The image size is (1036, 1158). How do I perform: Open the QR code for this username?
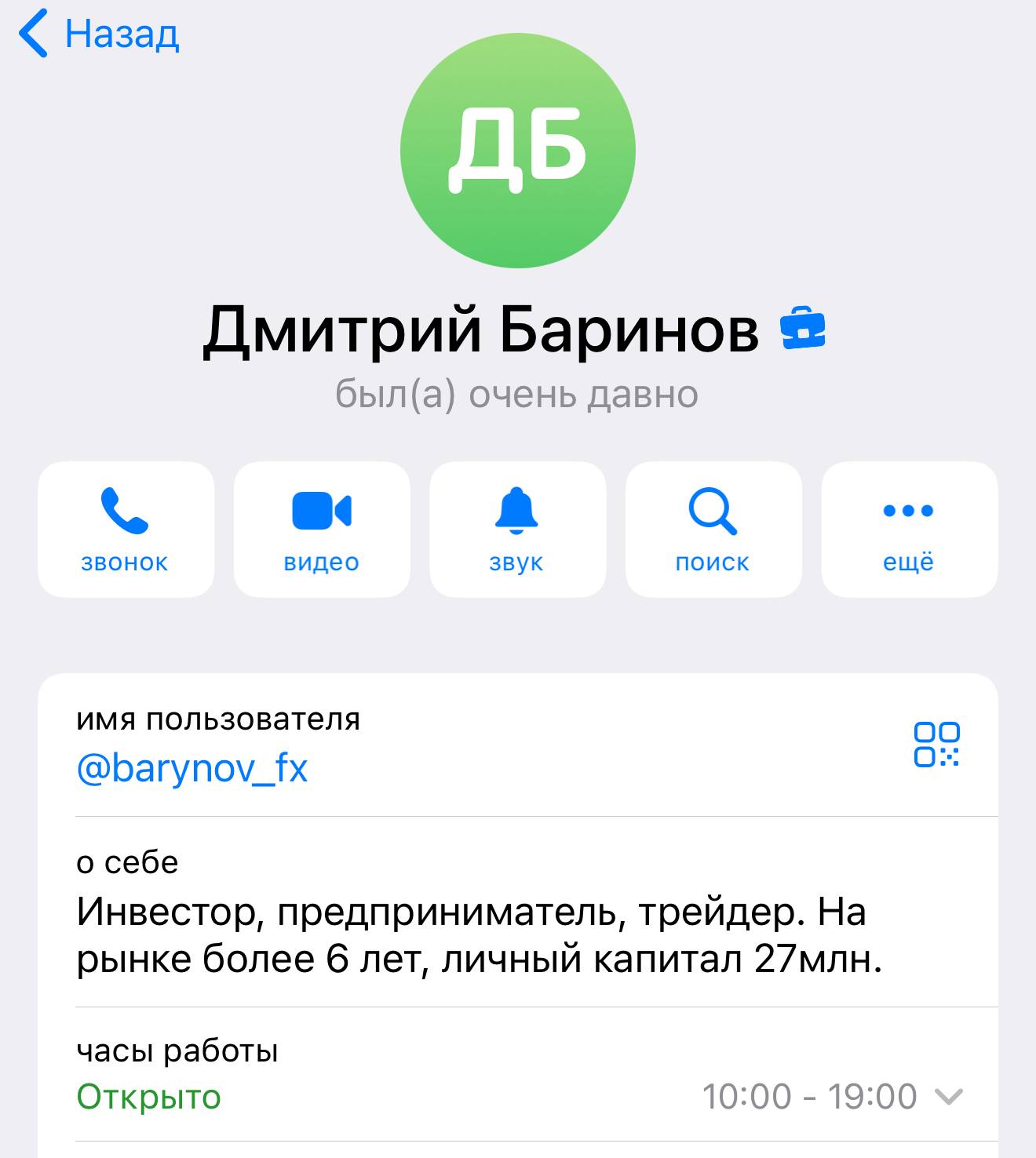[936, 744]
